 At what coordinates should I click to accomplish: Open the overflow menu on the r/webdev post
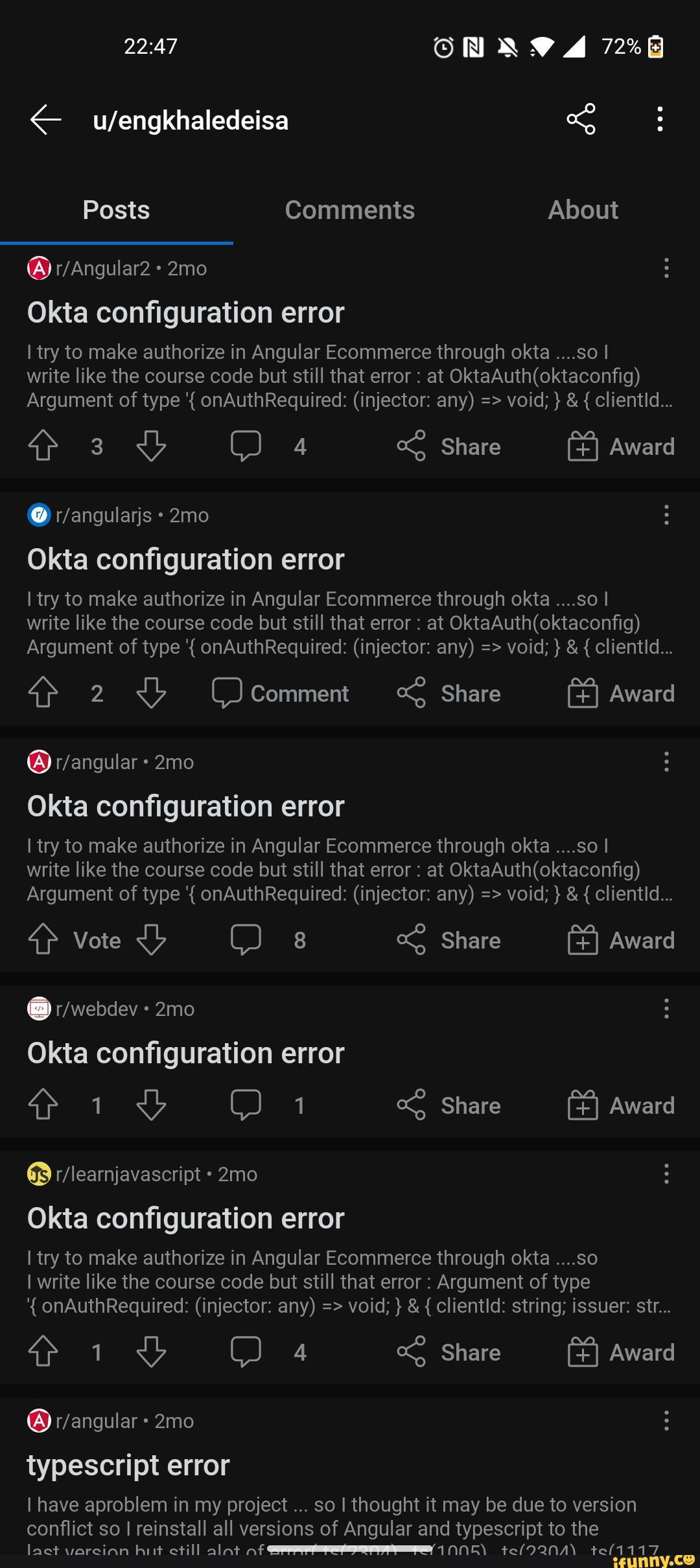tap(666, 1009)
